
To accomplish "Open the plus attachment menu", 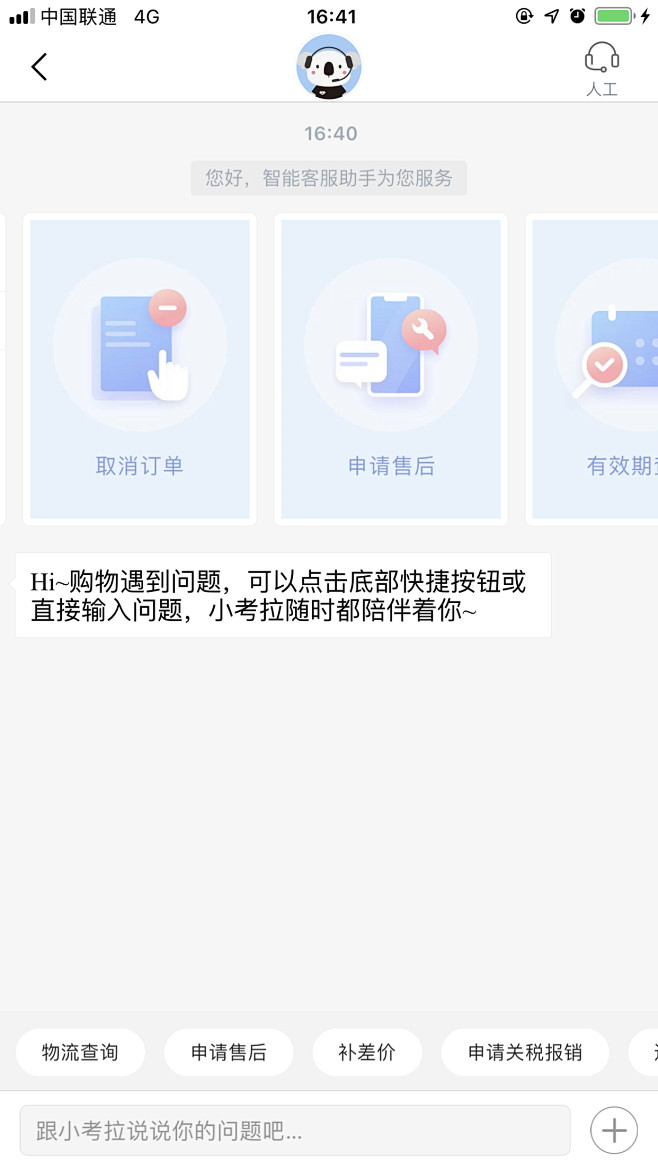I will pyautogui.click(x=614, y=1131).
